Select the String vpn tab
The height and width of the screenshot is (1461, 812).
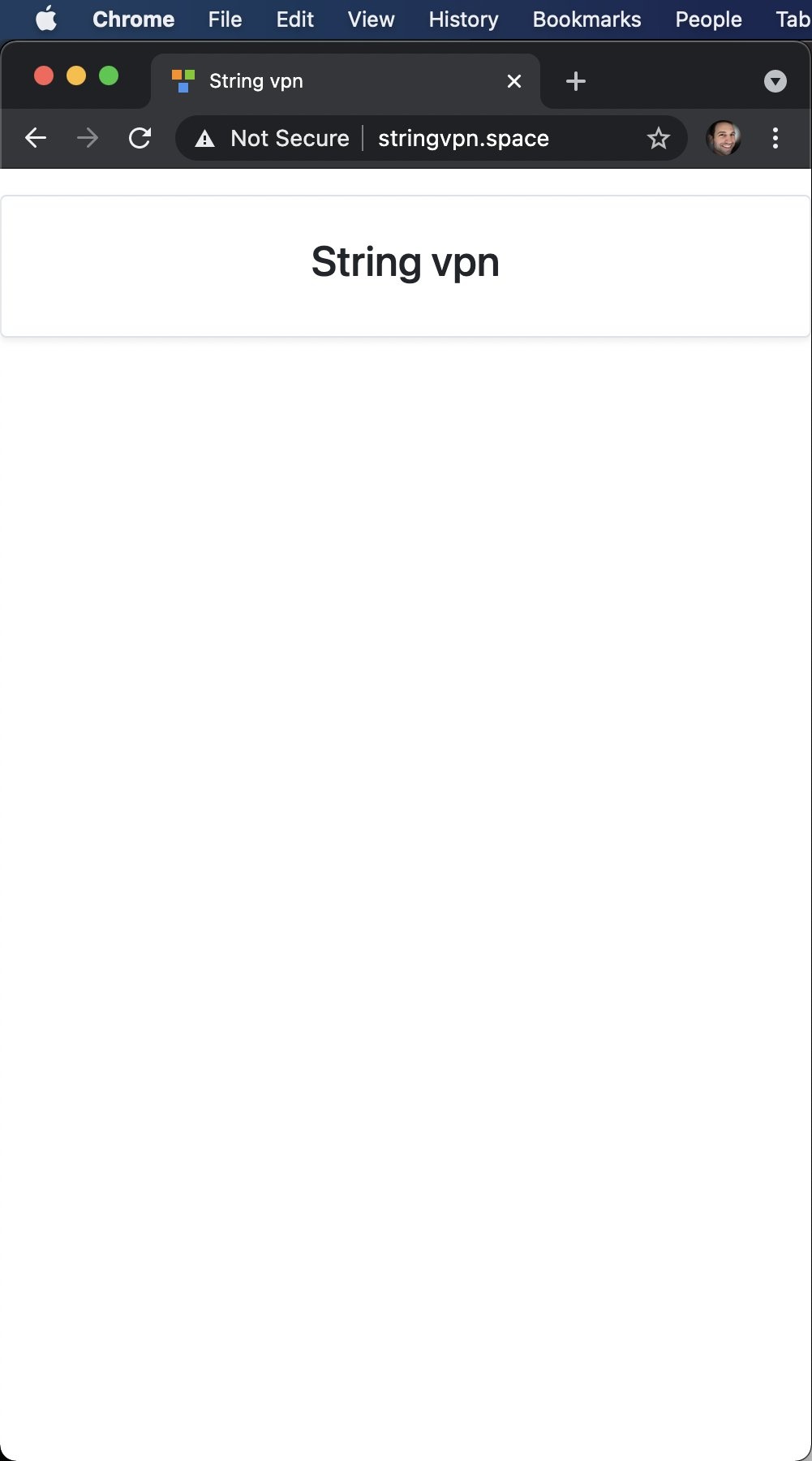324,81
